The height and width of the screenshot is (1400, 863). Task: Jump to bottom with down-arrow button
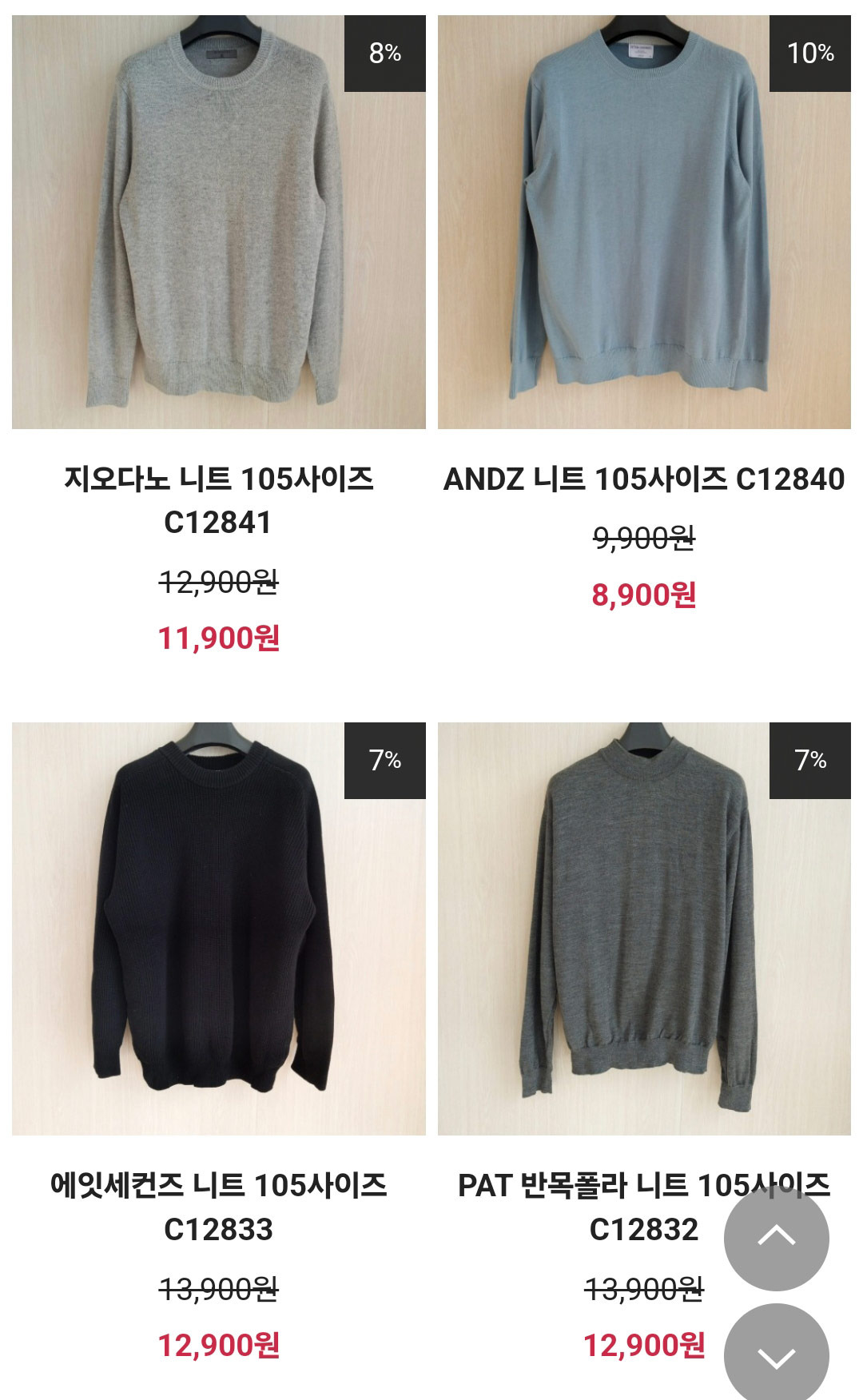pyautogui.click(x=776, y=1355)
